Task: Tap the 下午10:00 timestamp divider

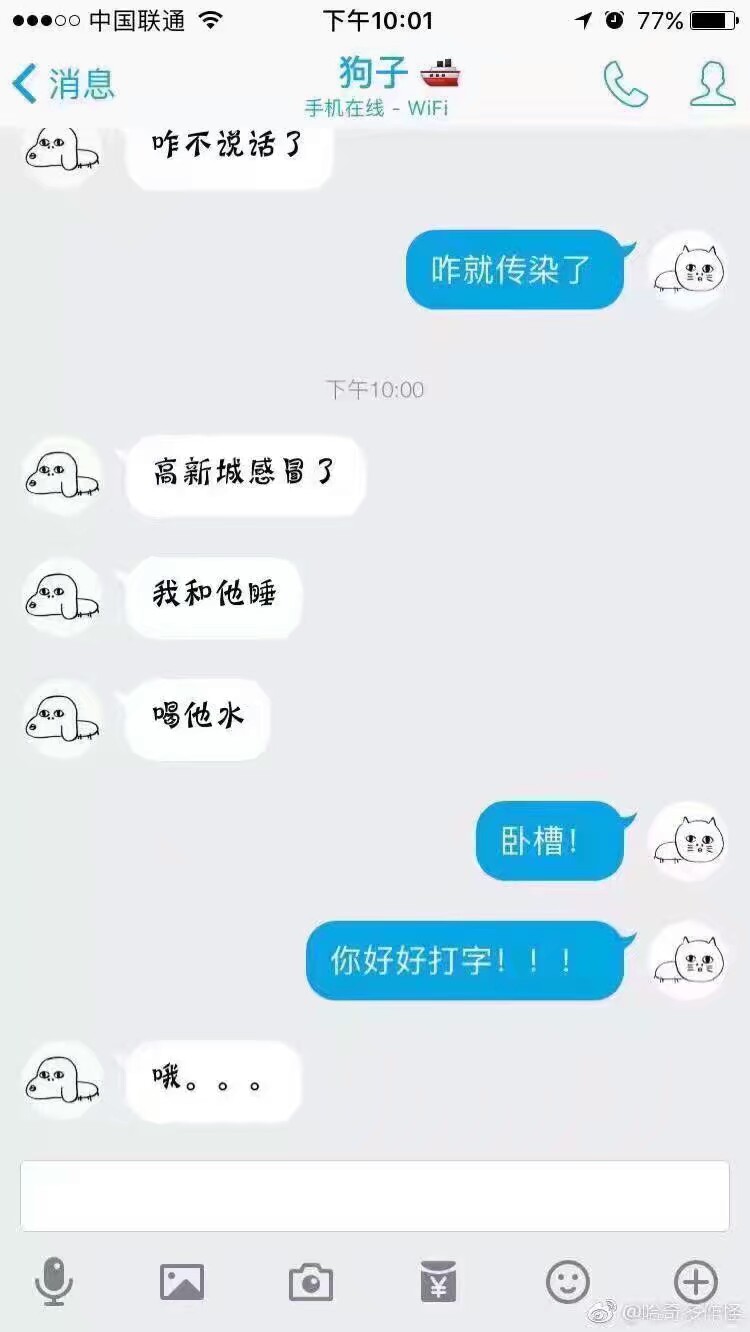Action: coord(375,390)
